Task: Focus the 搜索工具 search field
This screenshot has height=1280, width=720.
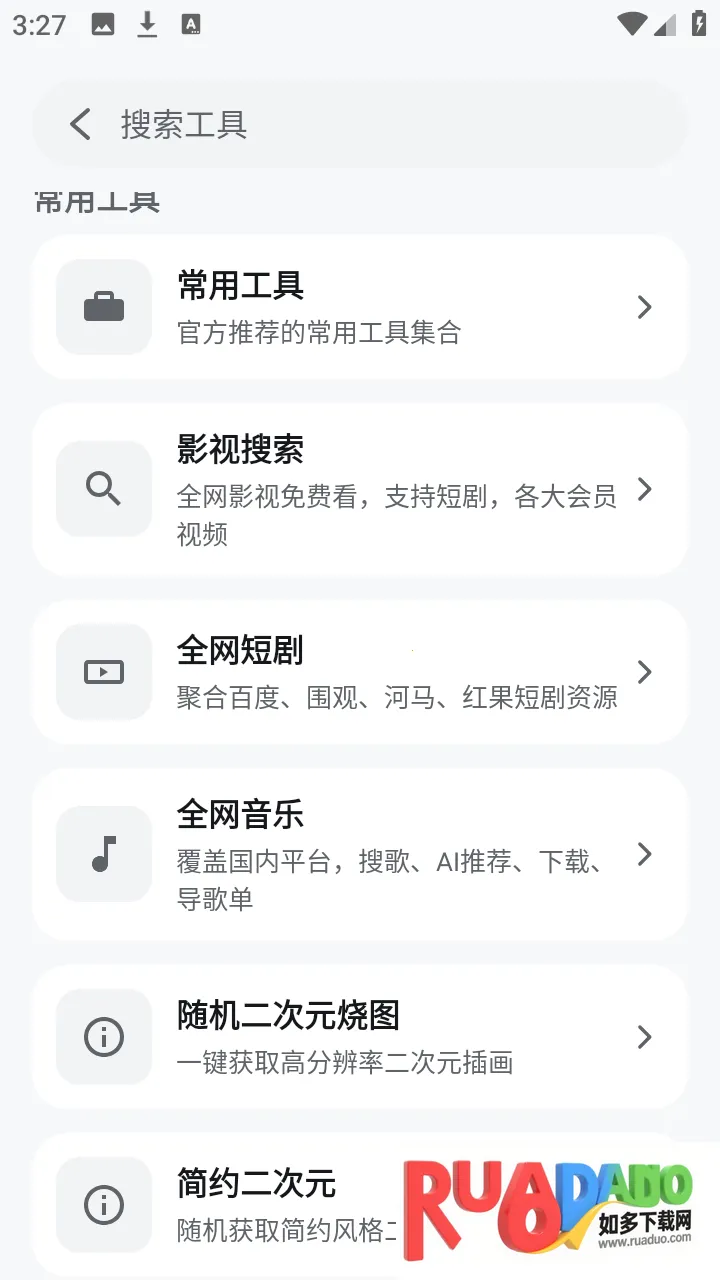Action: point(380,125)
